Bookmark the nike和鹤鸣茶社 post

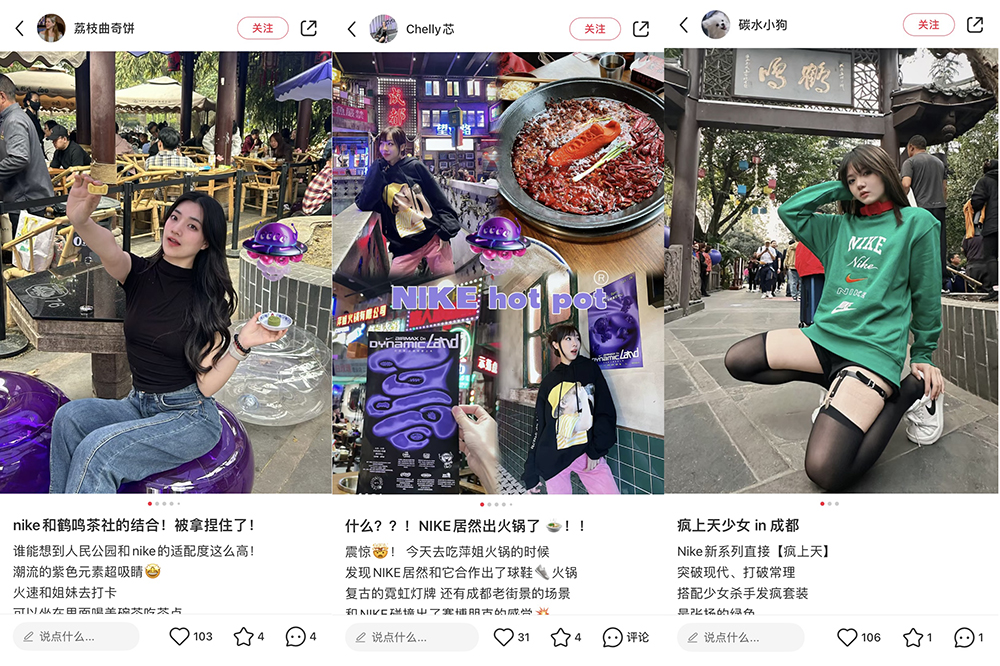[243, 636]
